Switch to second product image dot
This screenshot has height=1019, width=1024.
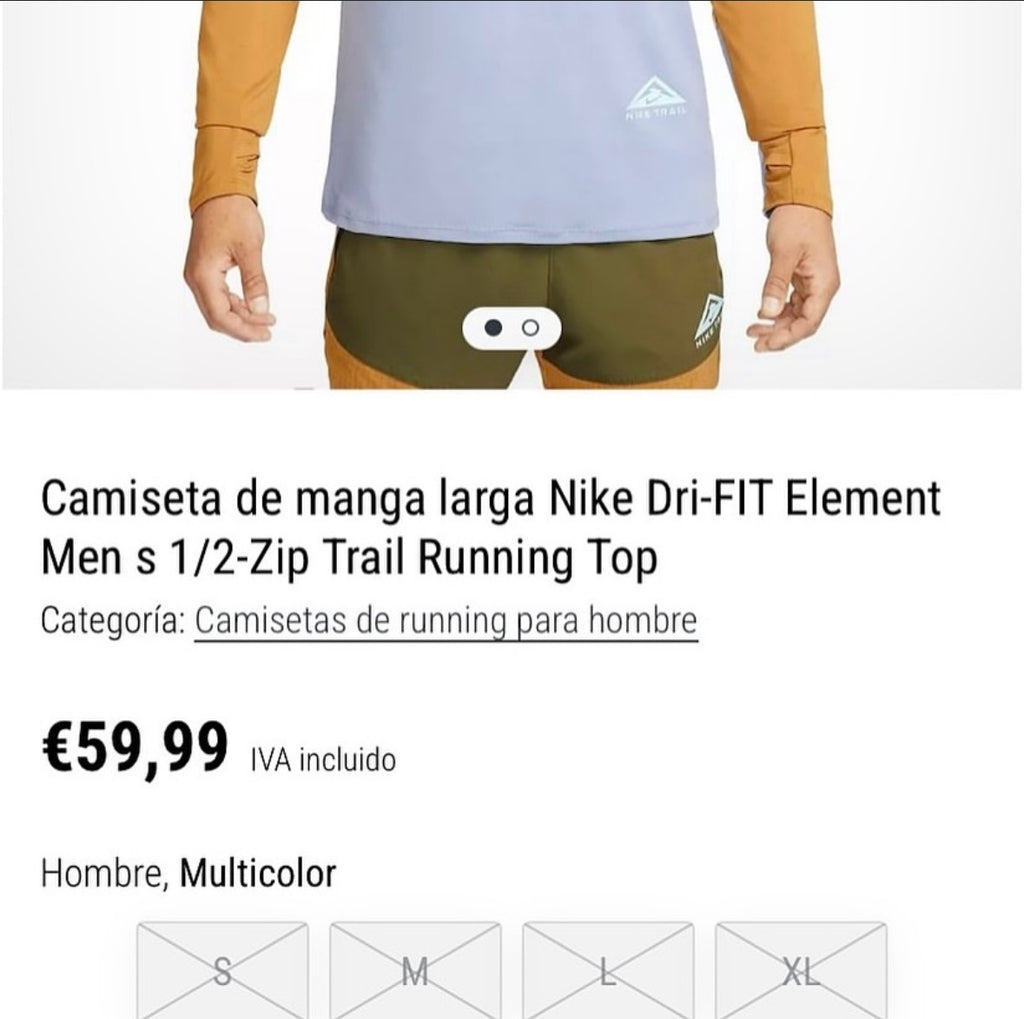[531, 327]
